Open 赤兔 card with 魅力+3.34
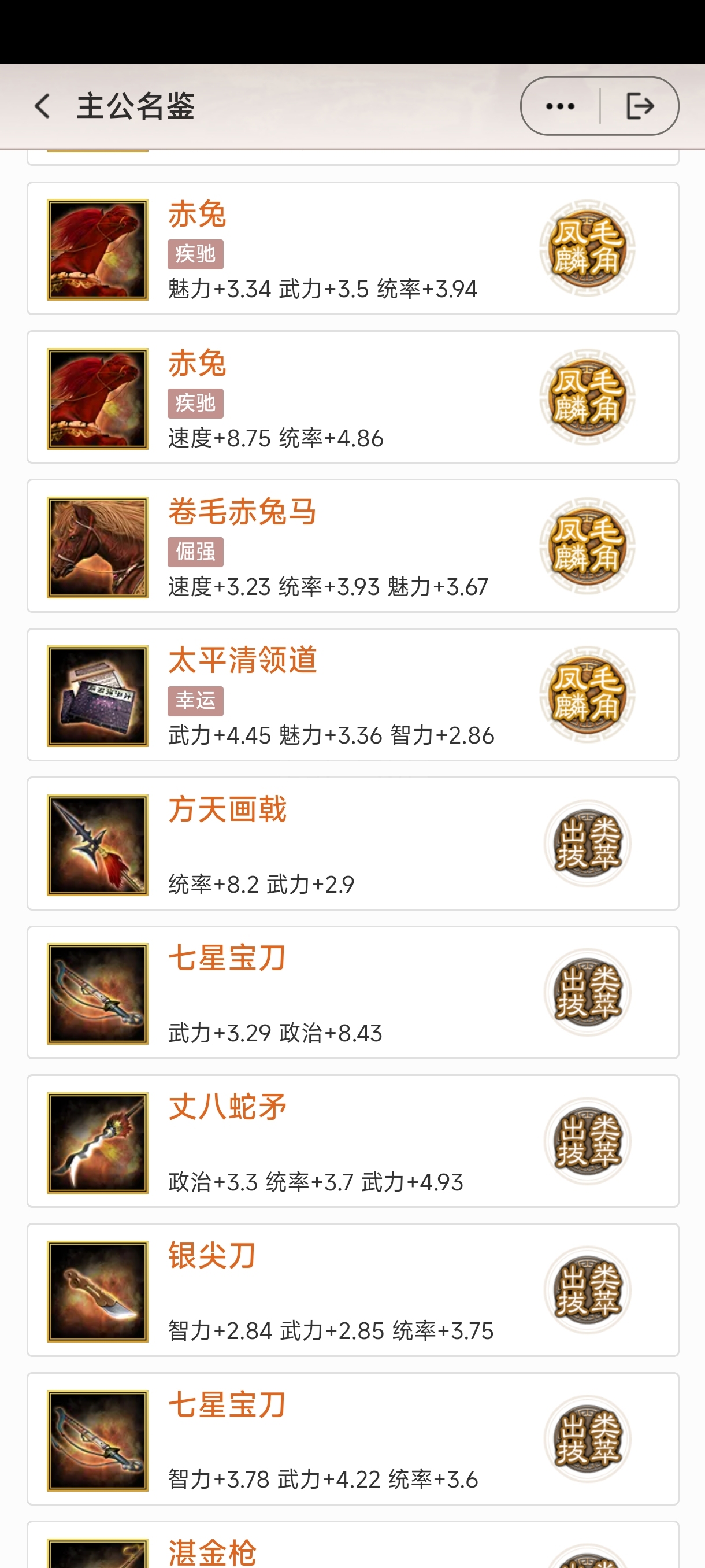705x1568 pixels. [353, 249]
